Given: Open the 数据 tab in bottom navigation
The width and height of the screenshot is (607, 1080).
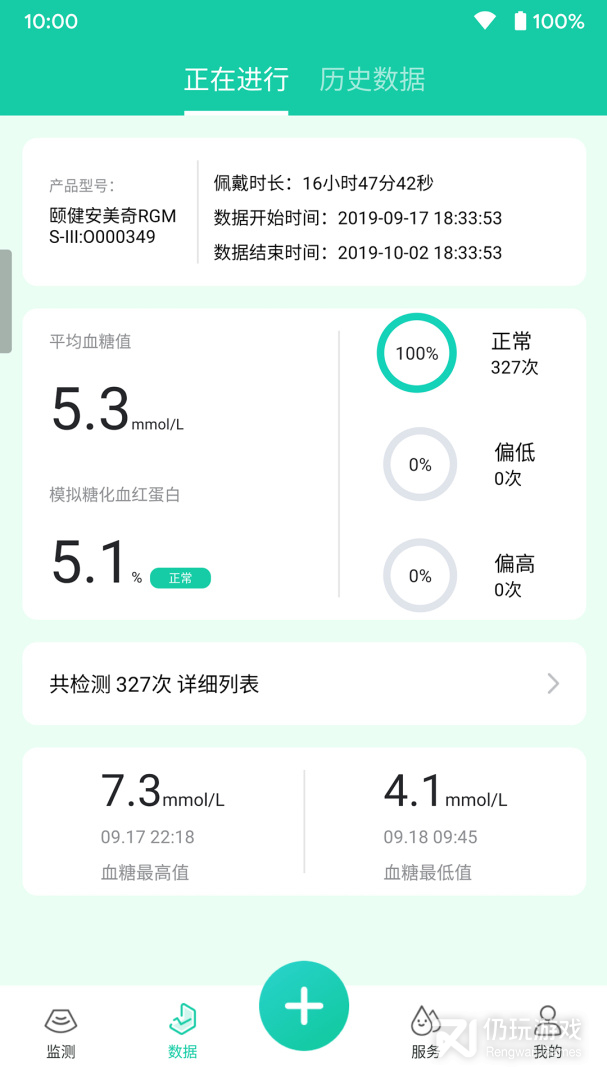Looking at the screenshot, I should [182, 1032].
